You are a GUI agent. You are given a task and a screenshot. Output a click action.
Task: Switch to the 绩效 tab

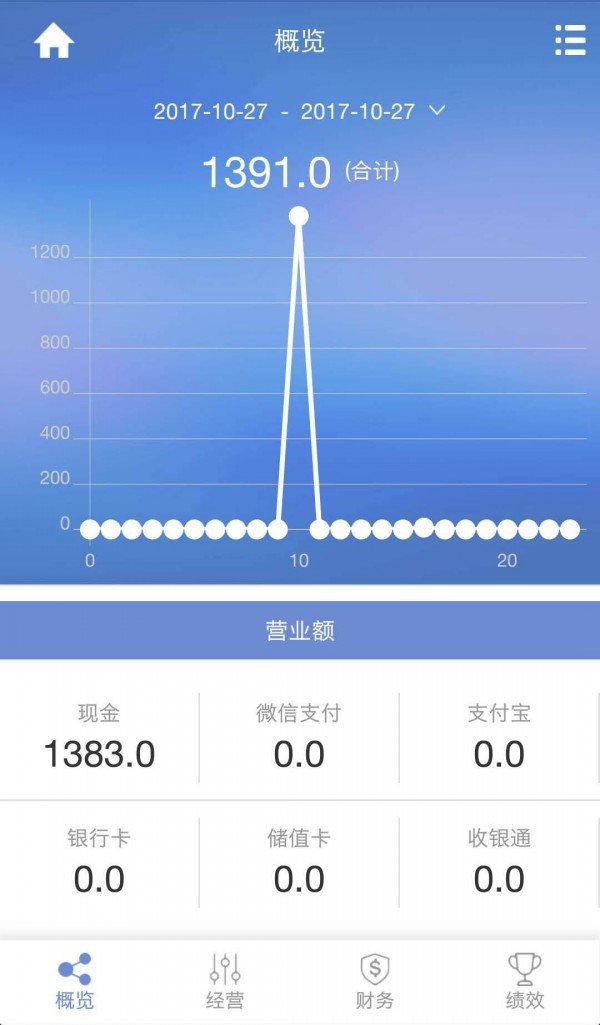point(525,981)
